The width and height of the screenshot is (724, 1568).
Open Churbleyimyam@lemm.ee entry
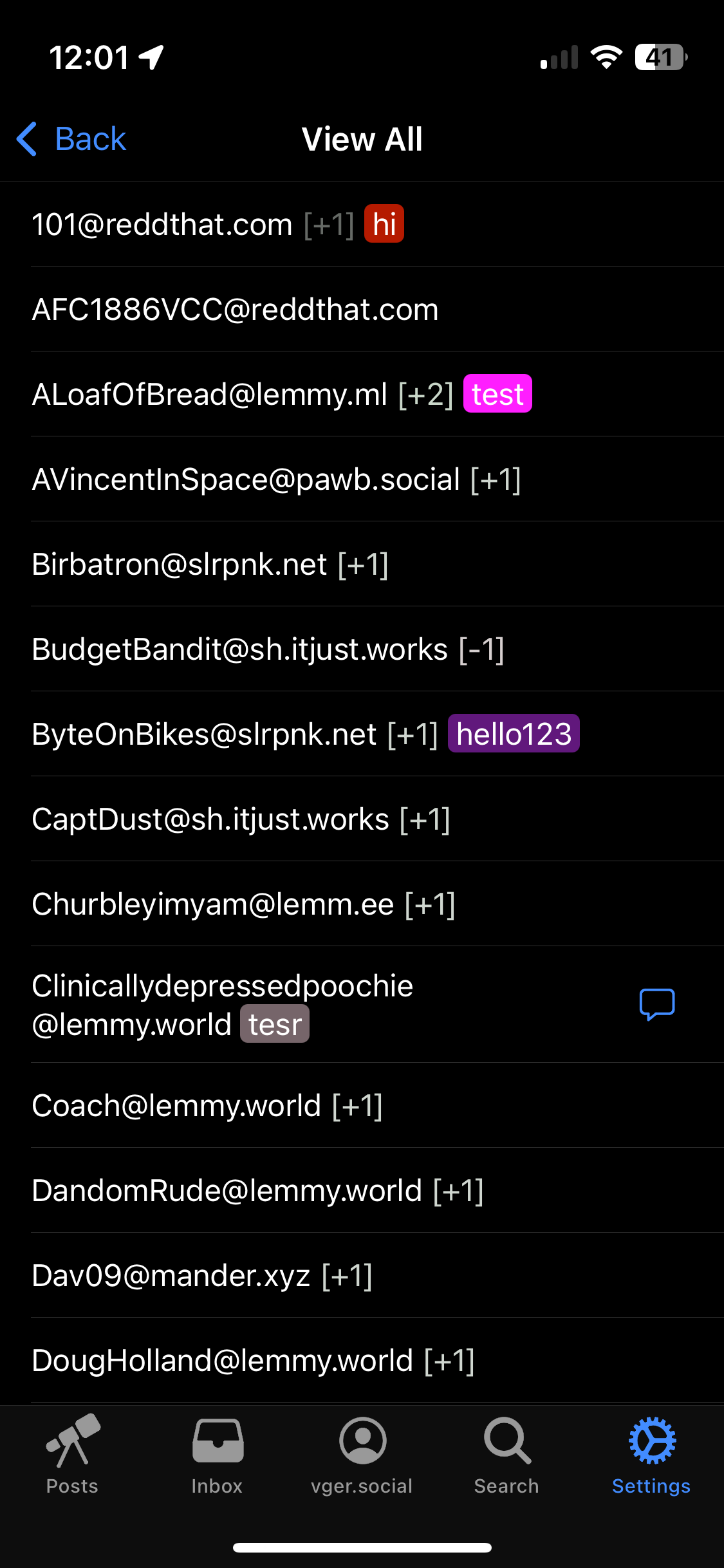point(362,904)
